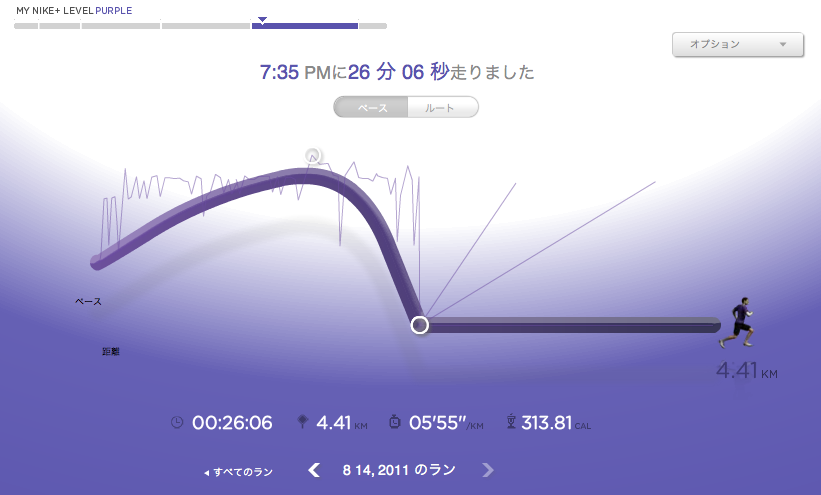The height and width of the screenshot is (495, 821).
Task: Open the オプション dropdown
Action: coord(738,45)
